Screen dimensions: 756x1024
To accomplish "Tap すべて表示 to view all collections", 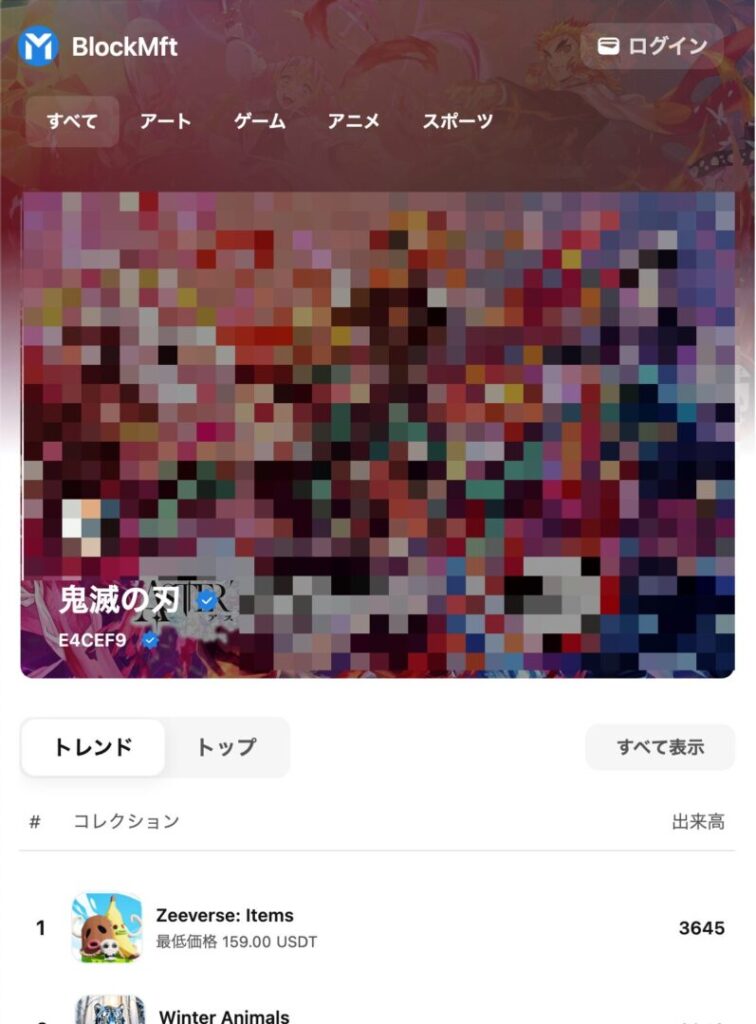I will pyautogui.click(x=660, y=747).
